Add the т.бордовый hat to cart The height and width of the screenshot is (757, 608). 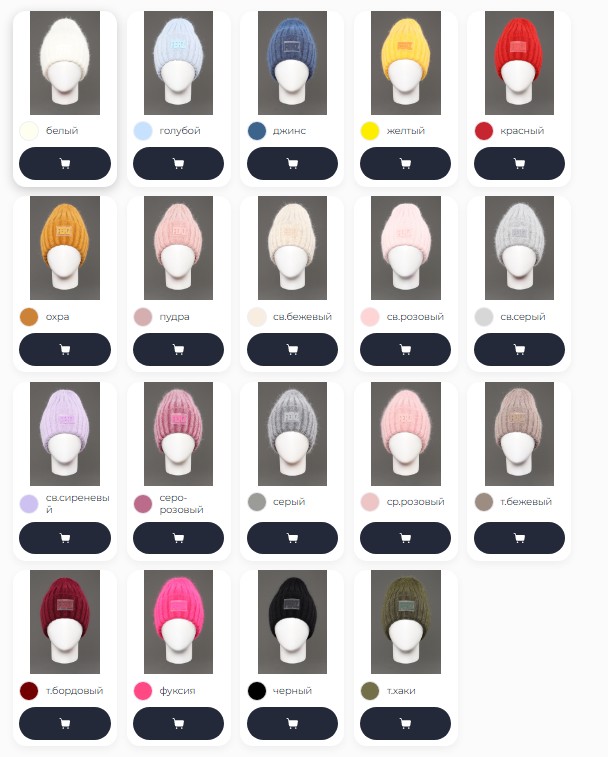65,723
